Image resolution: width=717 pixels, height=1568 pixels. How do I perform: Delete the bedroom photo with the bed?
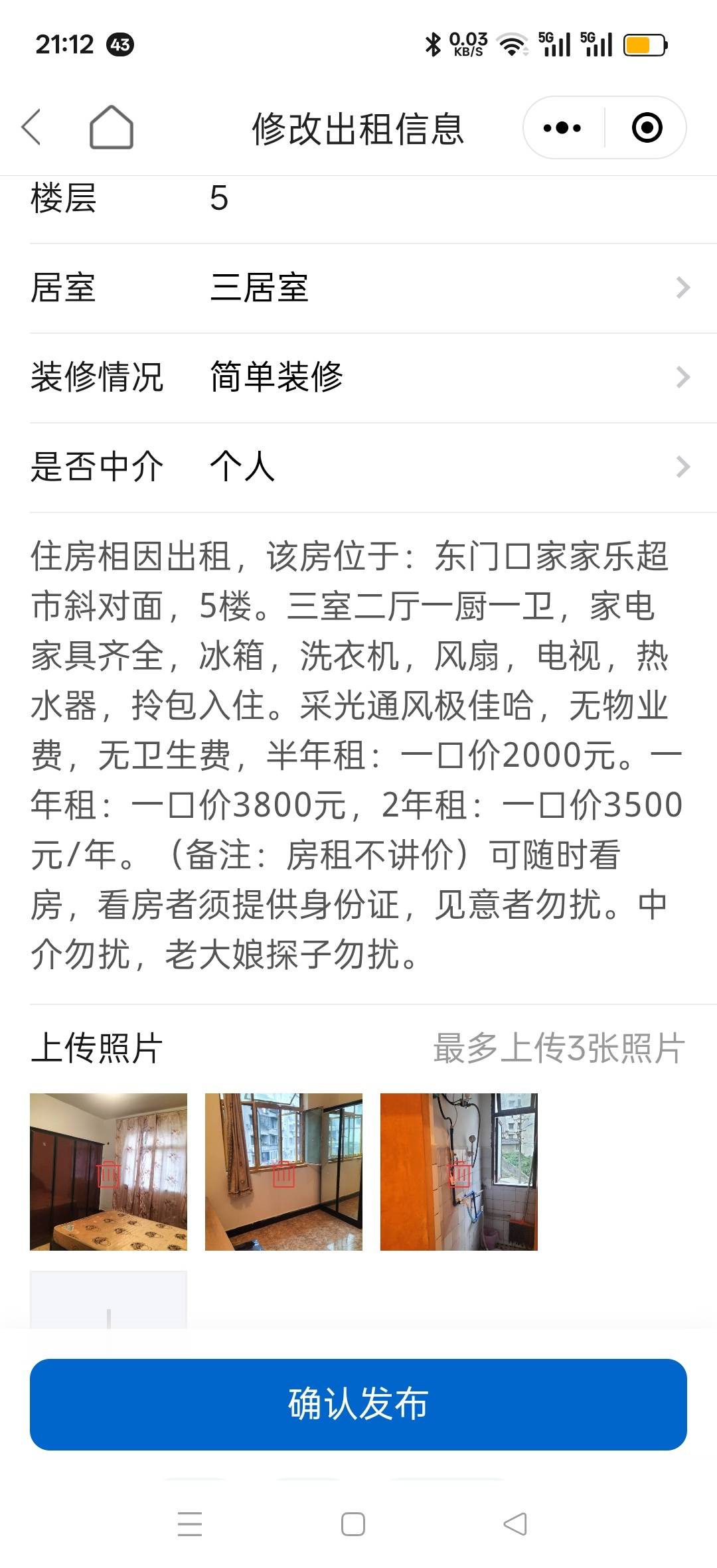click(x=108, y=1174)
